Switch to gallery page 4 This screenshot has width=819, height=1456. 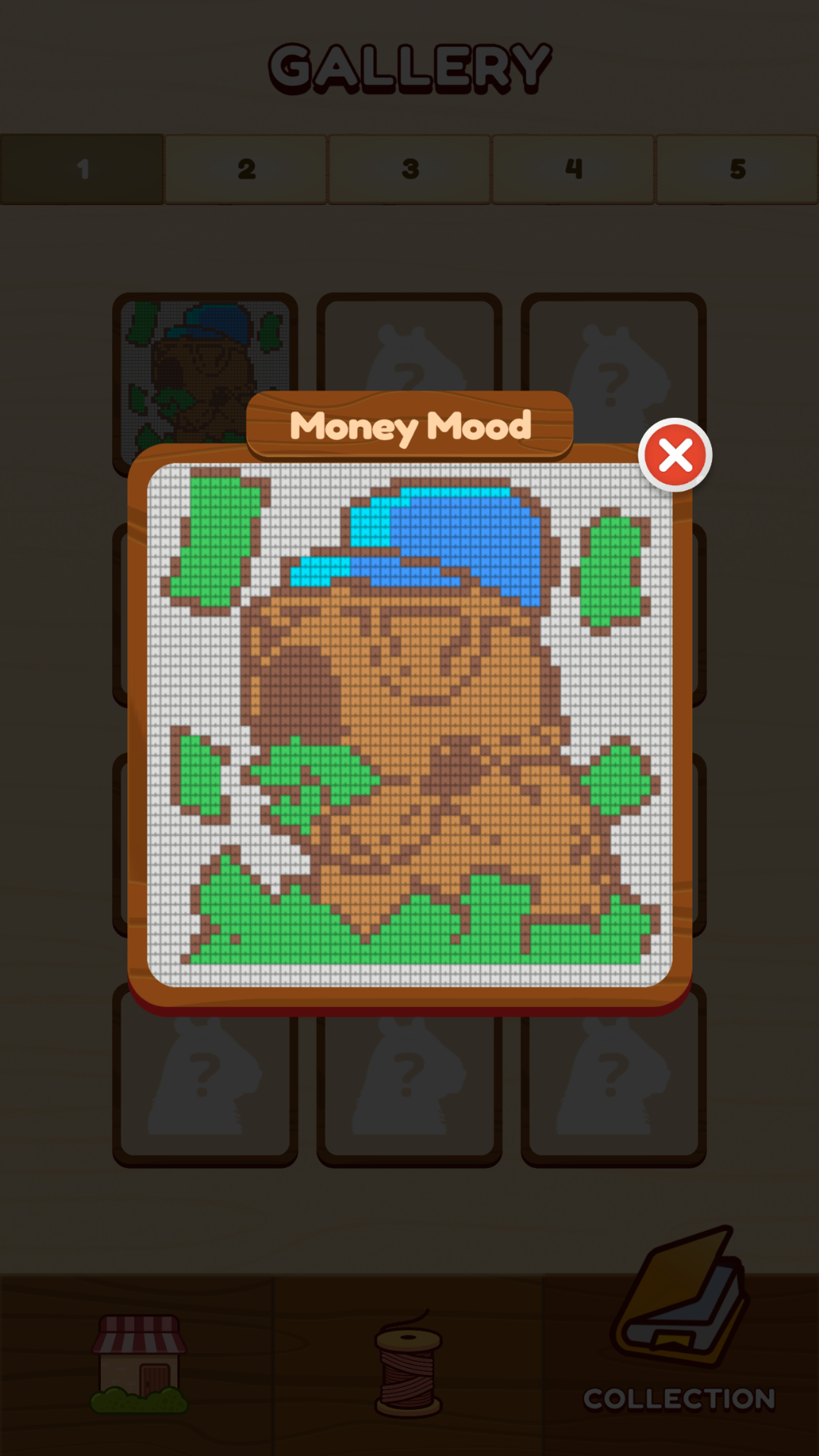click(573, 169)
